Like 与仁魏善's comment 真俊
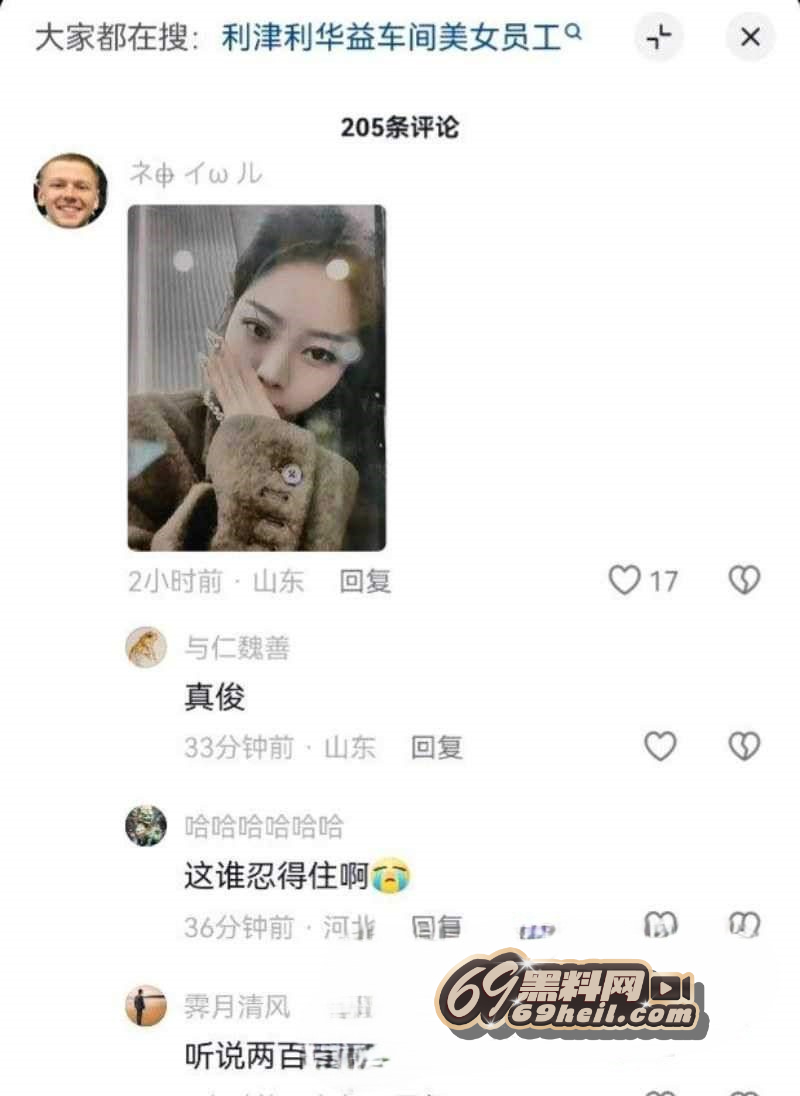Image resolution: width=800 pixels, height=1096 pixels. (660, 746)
